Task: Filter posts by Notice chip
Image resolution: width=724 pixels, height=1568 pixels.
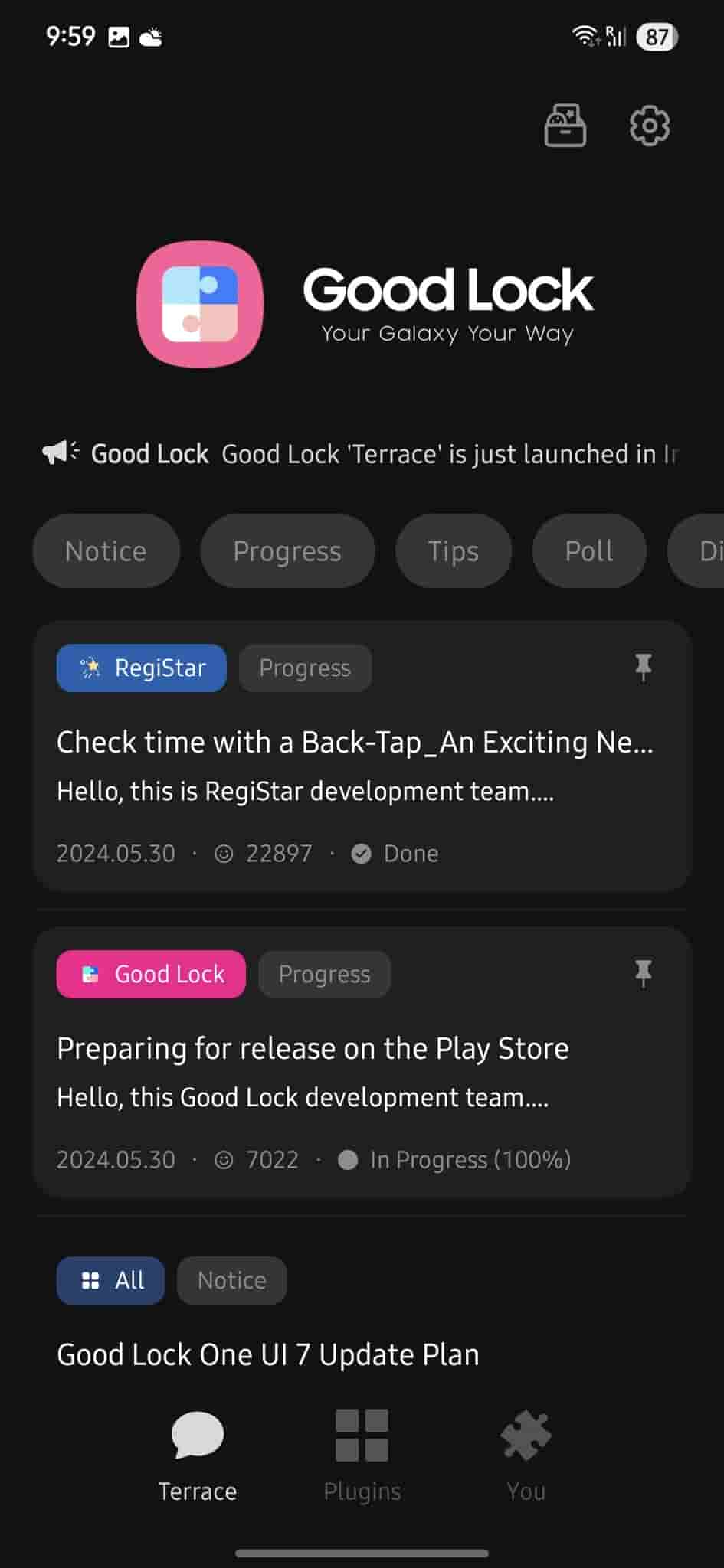Action: tap(106, 551)
